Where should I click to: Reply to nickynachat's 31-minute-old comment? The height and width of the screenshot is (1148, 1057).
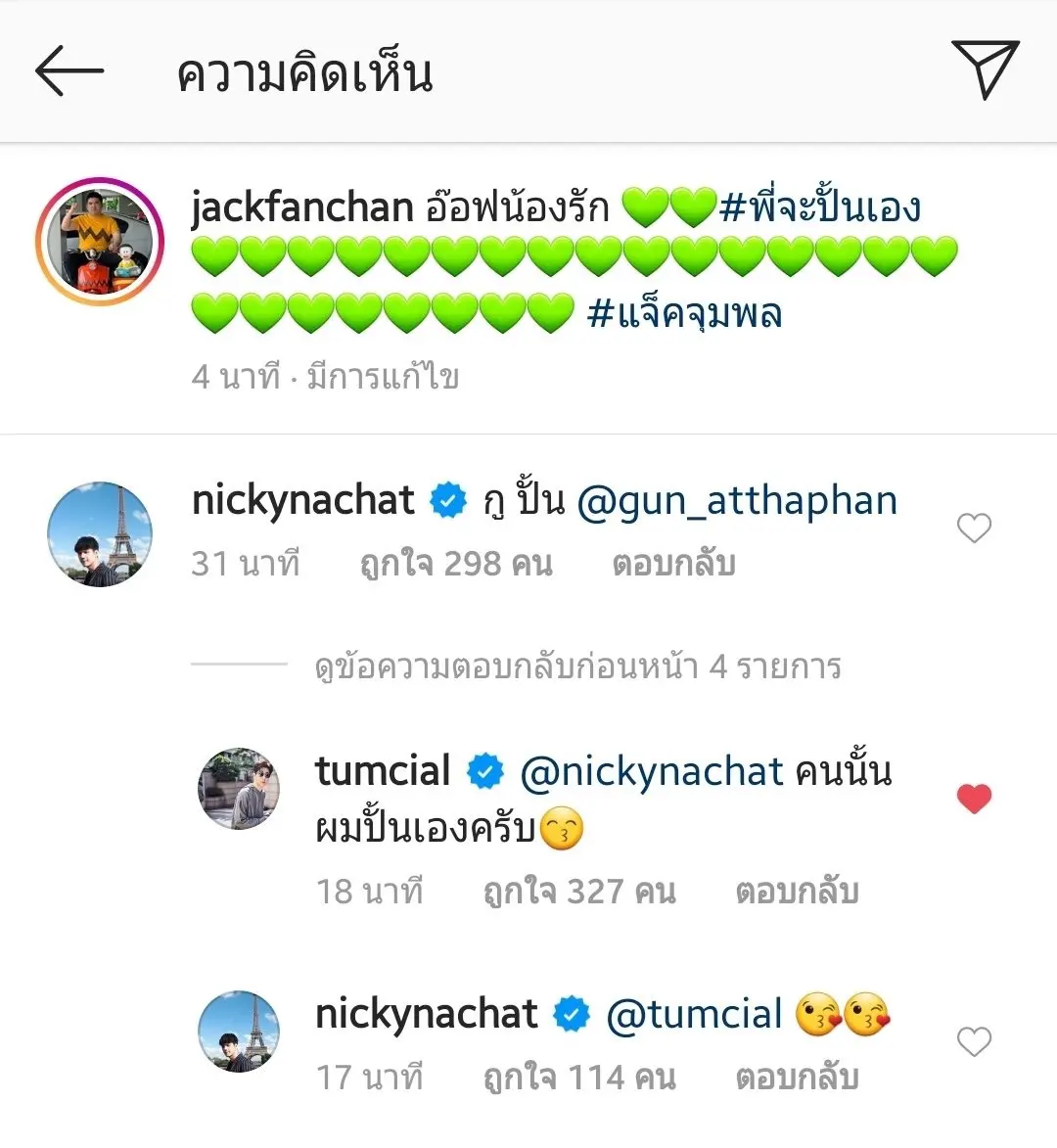click(x=673, y=564)
